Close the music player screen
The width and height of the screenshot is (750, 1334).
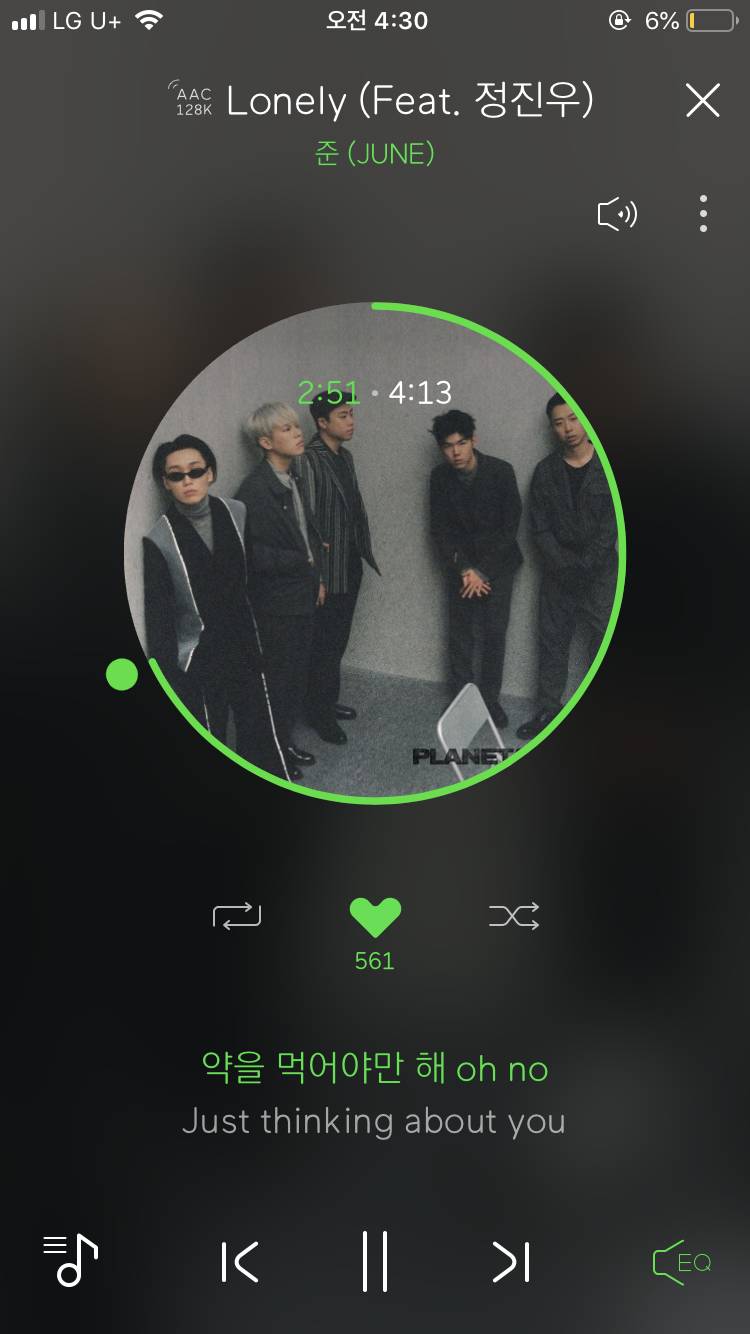702,101
